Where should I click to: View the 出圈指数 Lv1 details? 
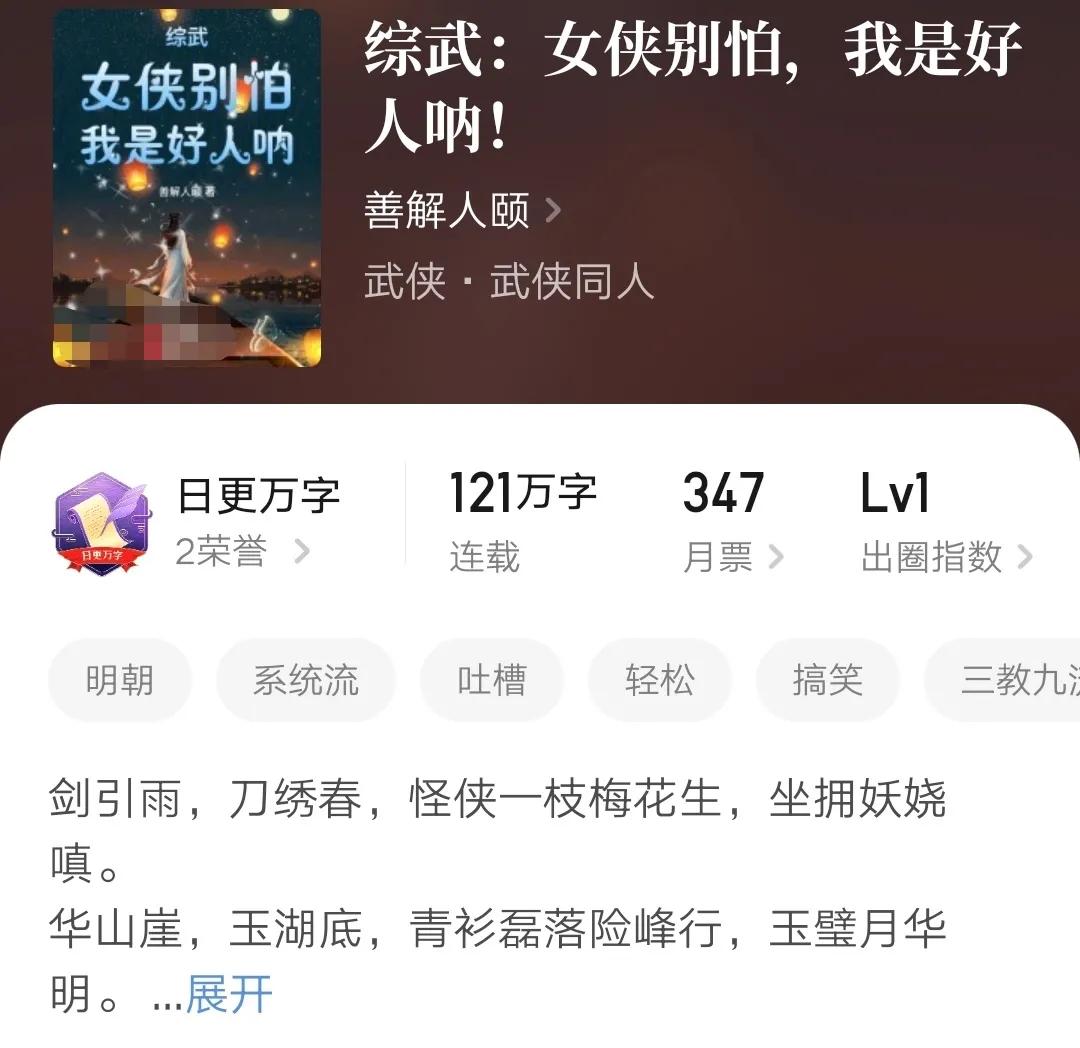click(945, 557)
